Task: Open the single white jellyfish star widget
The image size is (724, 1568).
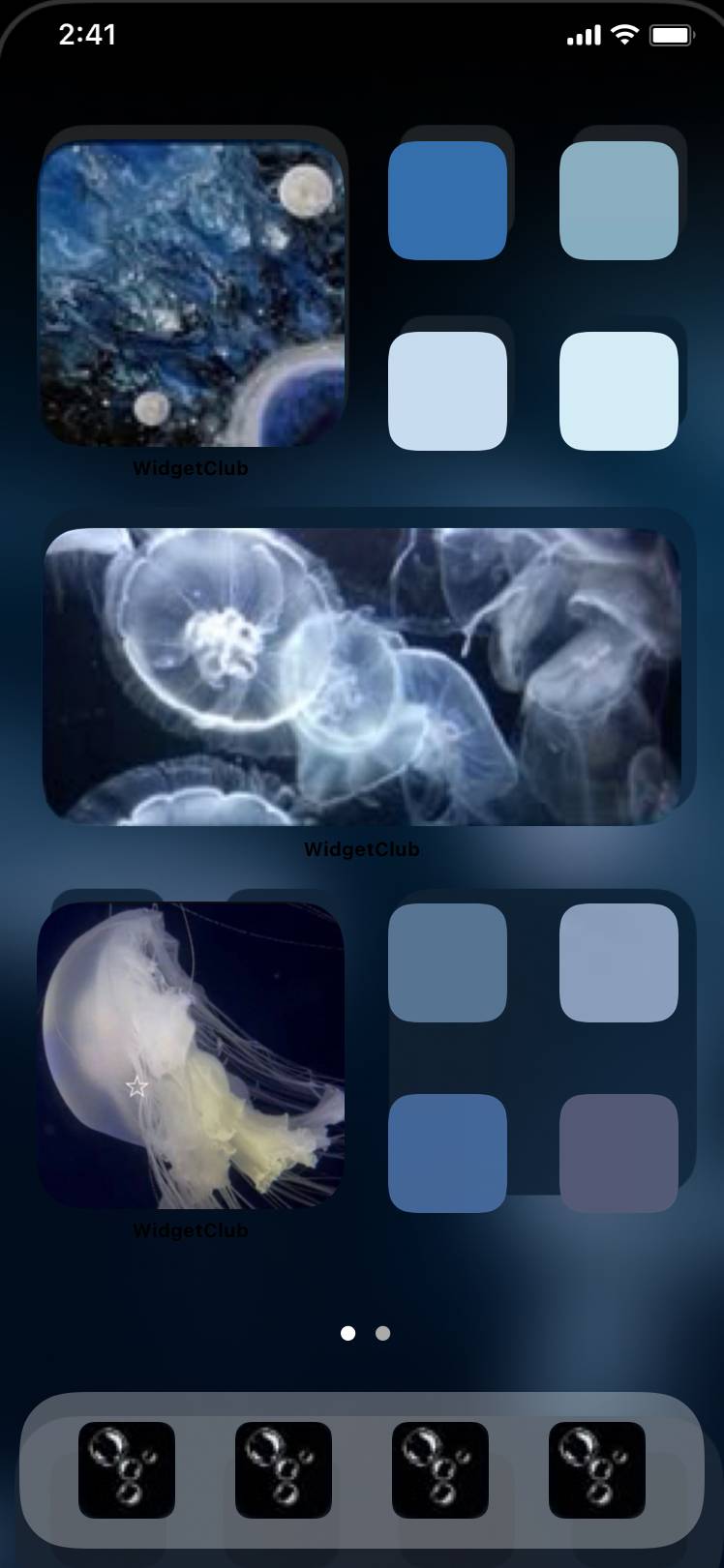Action: point(192,1055)
